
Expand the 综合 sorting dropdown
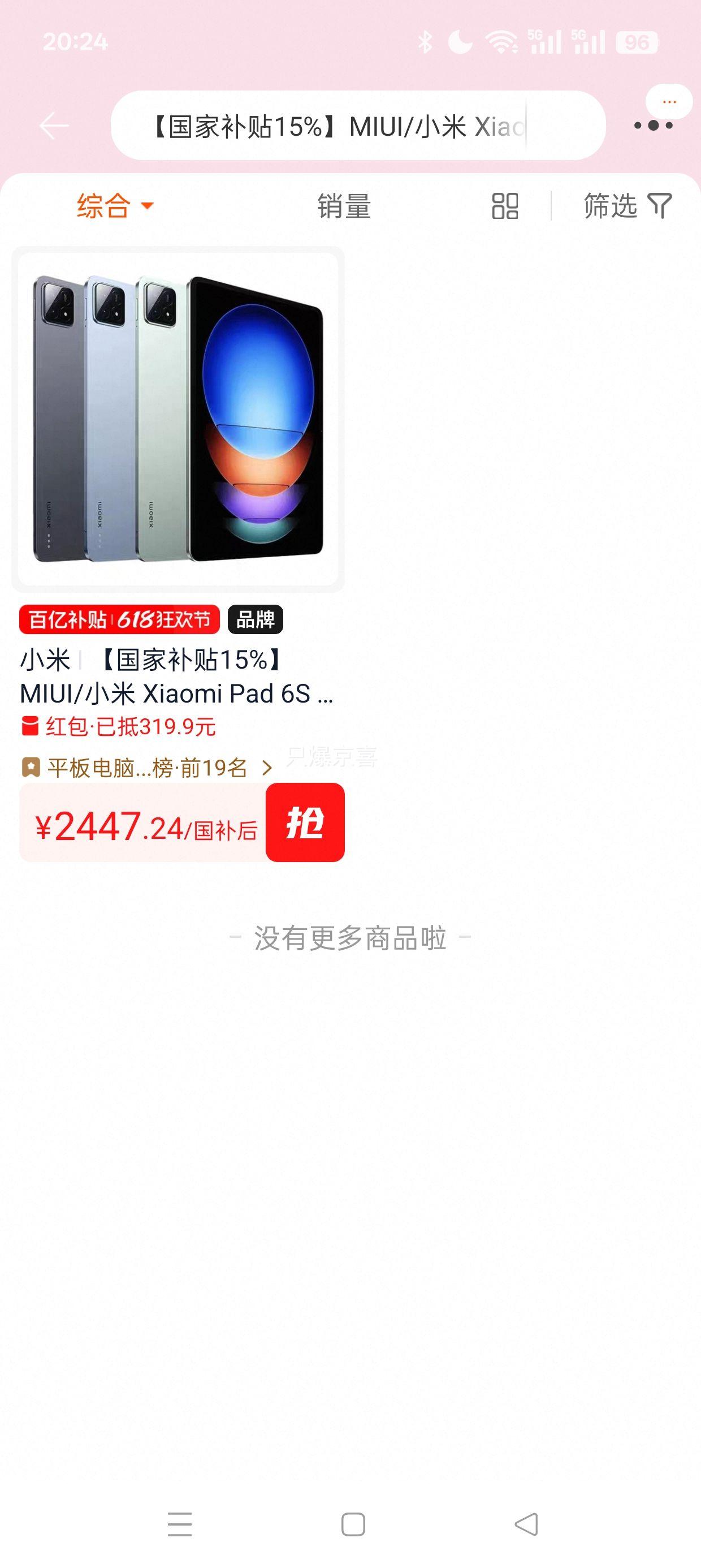115,206
